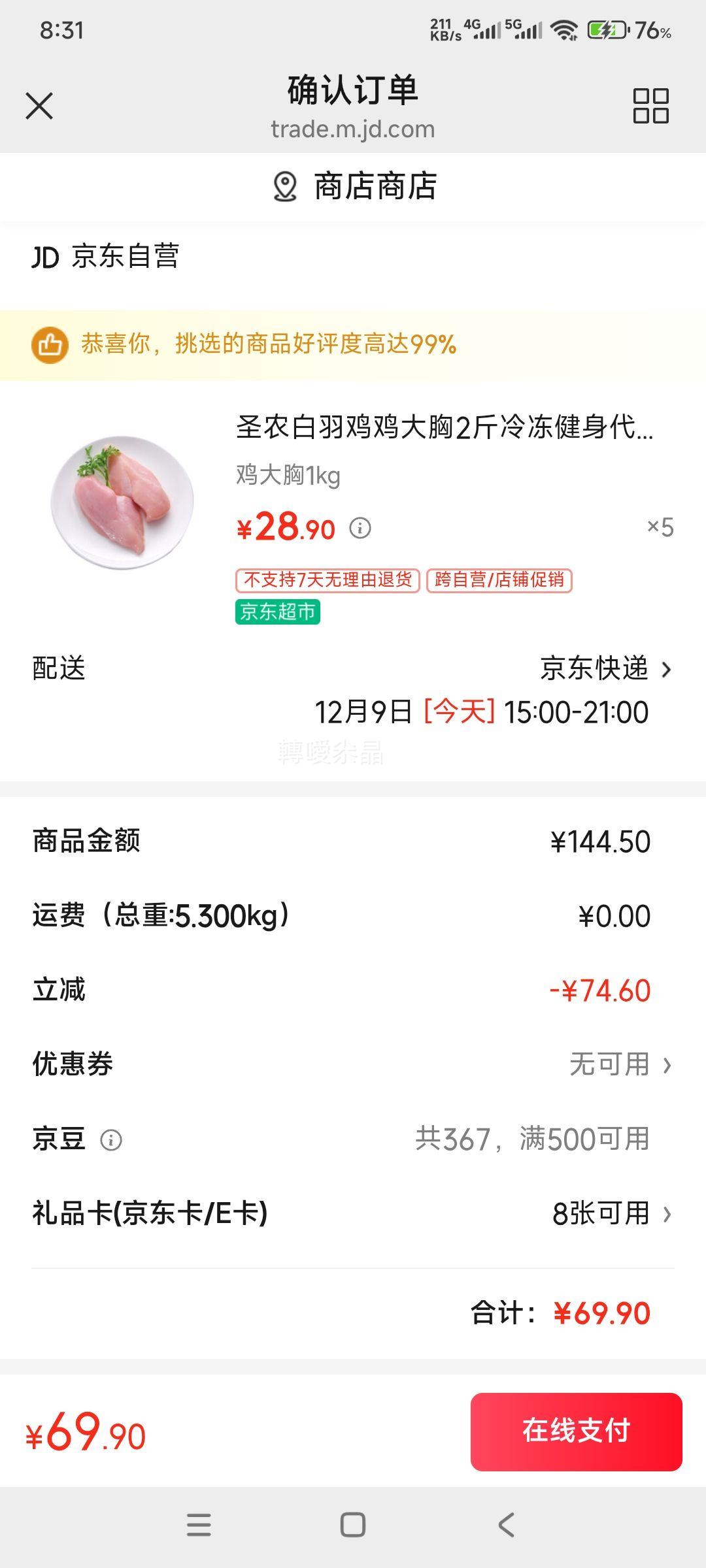Tap 在线支付 to pay online
The height and width of the screenshot is (1568, 706).
click(576, 1431)
